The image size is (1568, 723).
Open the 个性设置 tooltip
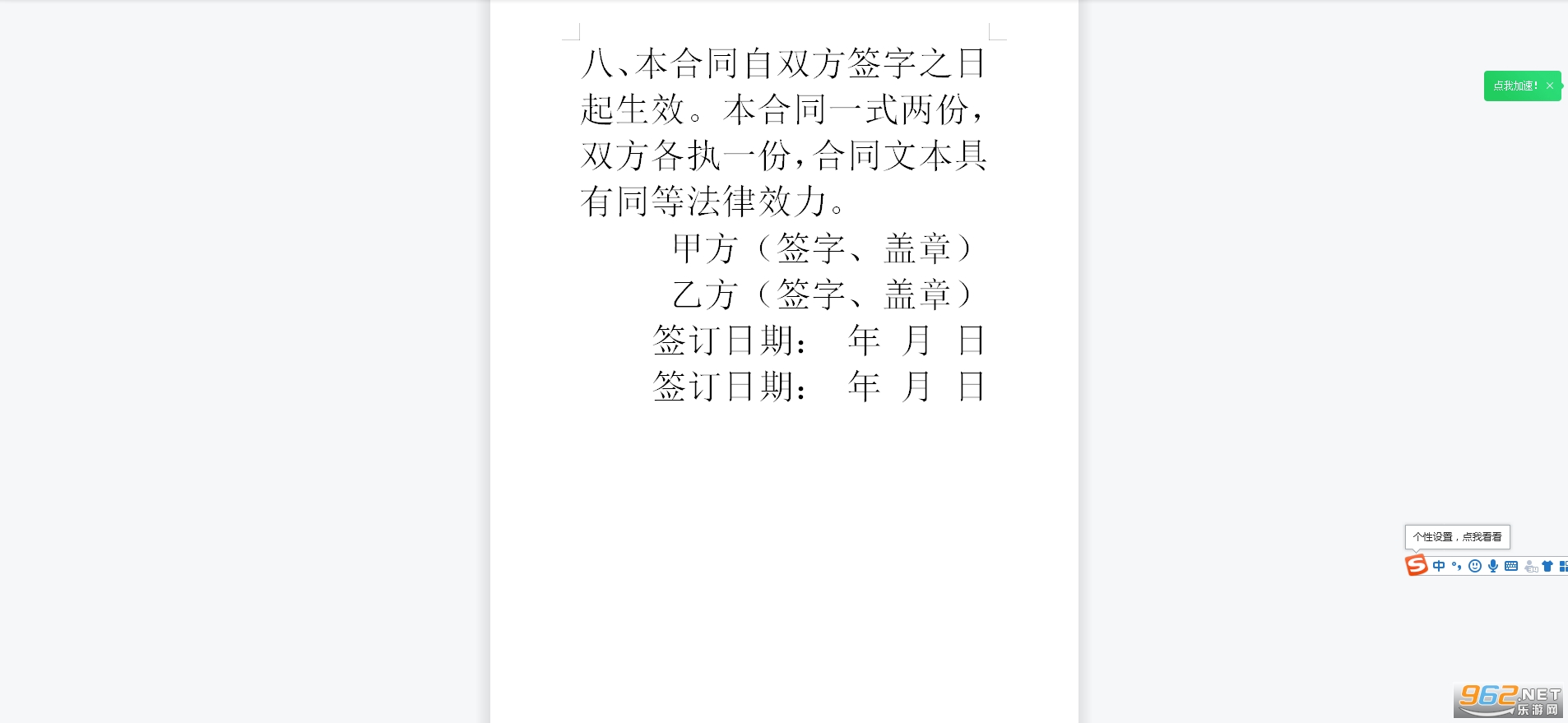[x=1457, y=537]
